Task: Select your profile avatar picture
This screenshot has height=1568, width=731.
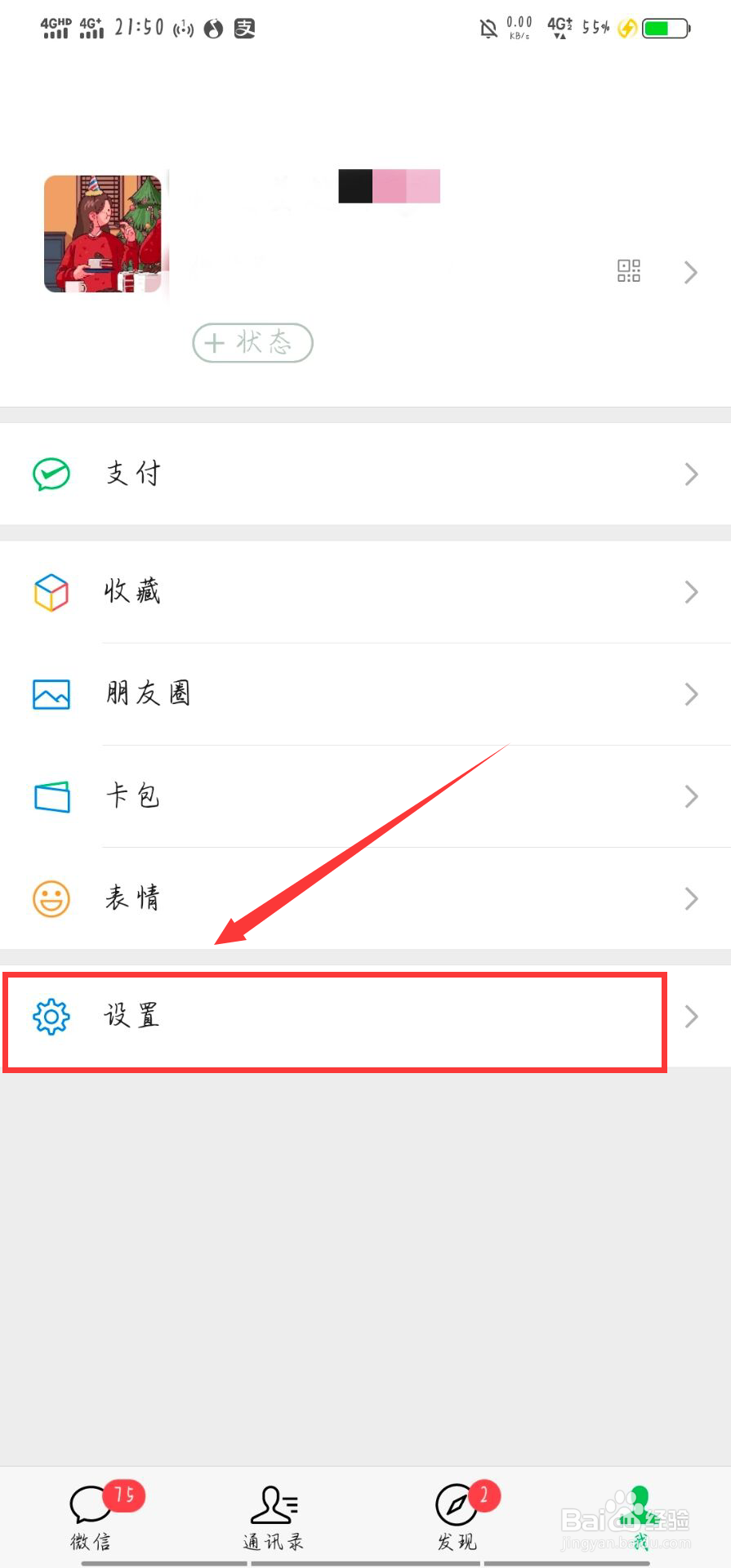Action: tap(105, 234)
